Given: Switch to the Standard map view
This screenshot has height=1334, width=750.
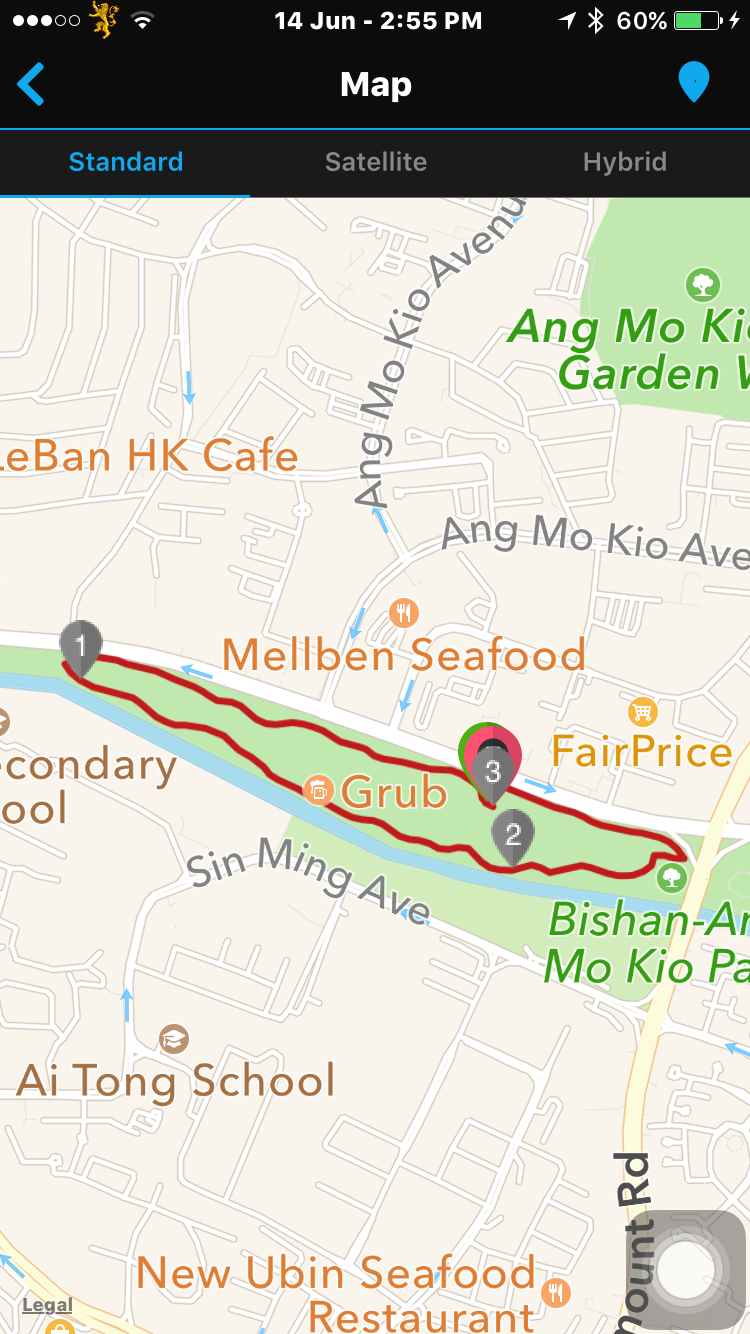Looking at the screenshot, I should point(126,162).
